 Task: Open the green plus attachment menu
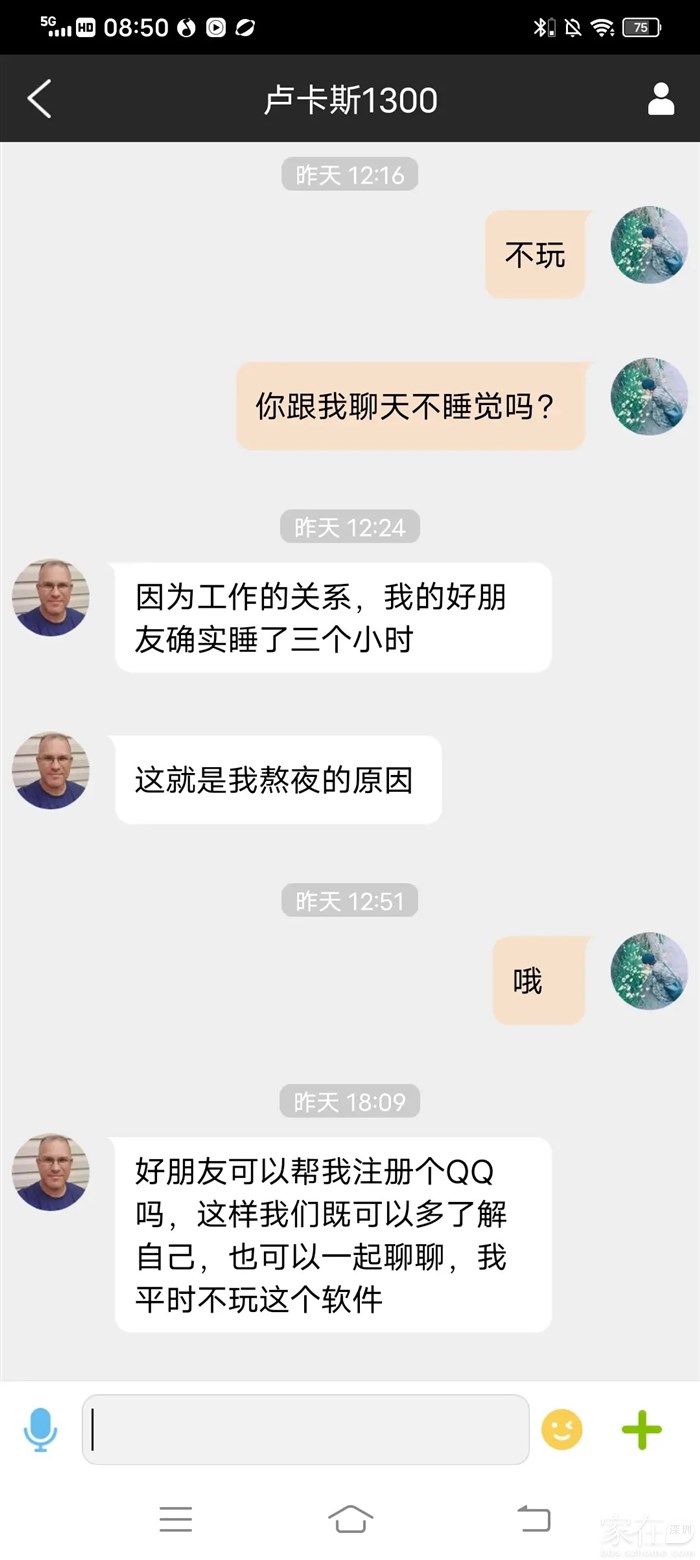(x=642, y=1429)
